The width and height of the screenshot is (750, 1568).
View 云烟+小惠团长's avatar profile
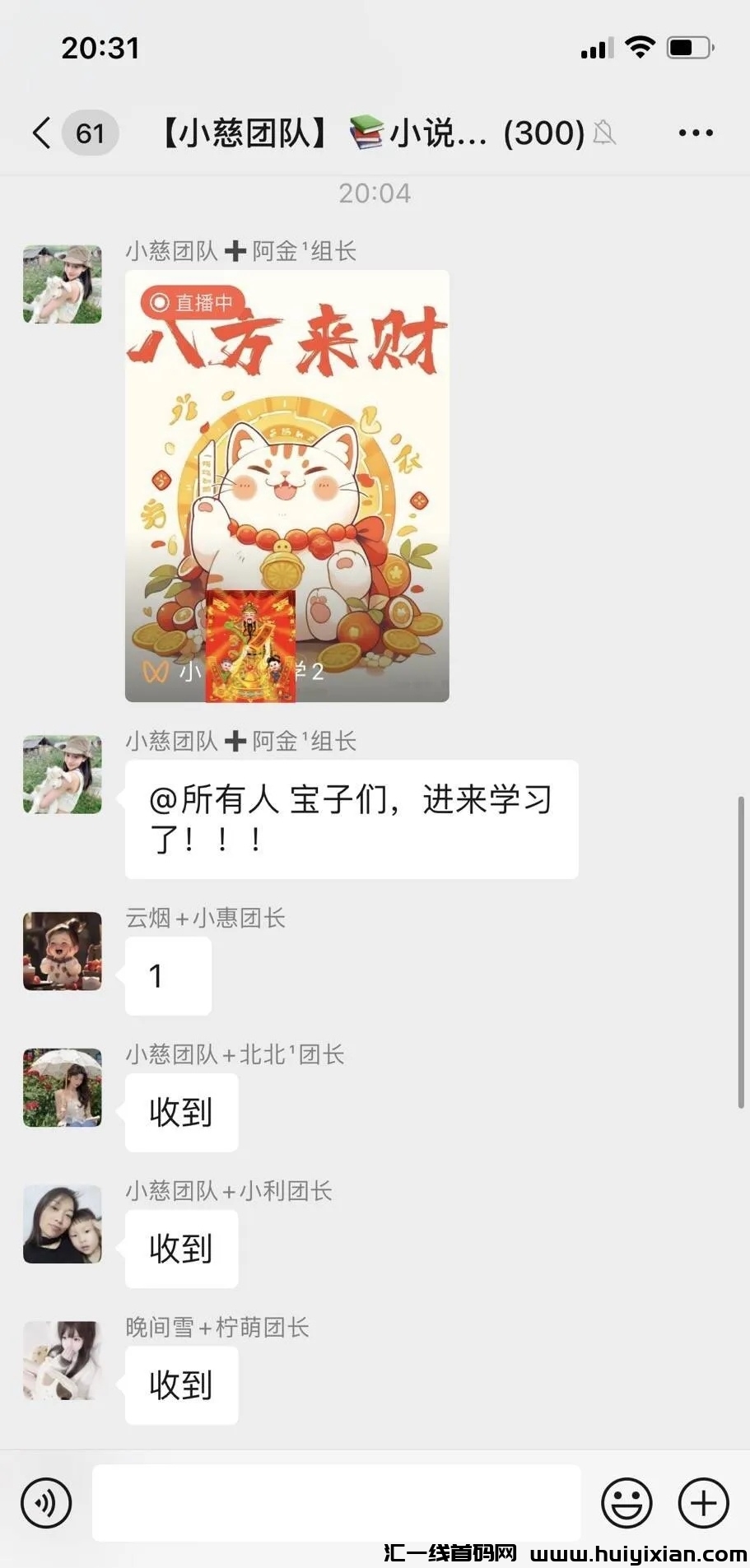[x=63, y=951]
